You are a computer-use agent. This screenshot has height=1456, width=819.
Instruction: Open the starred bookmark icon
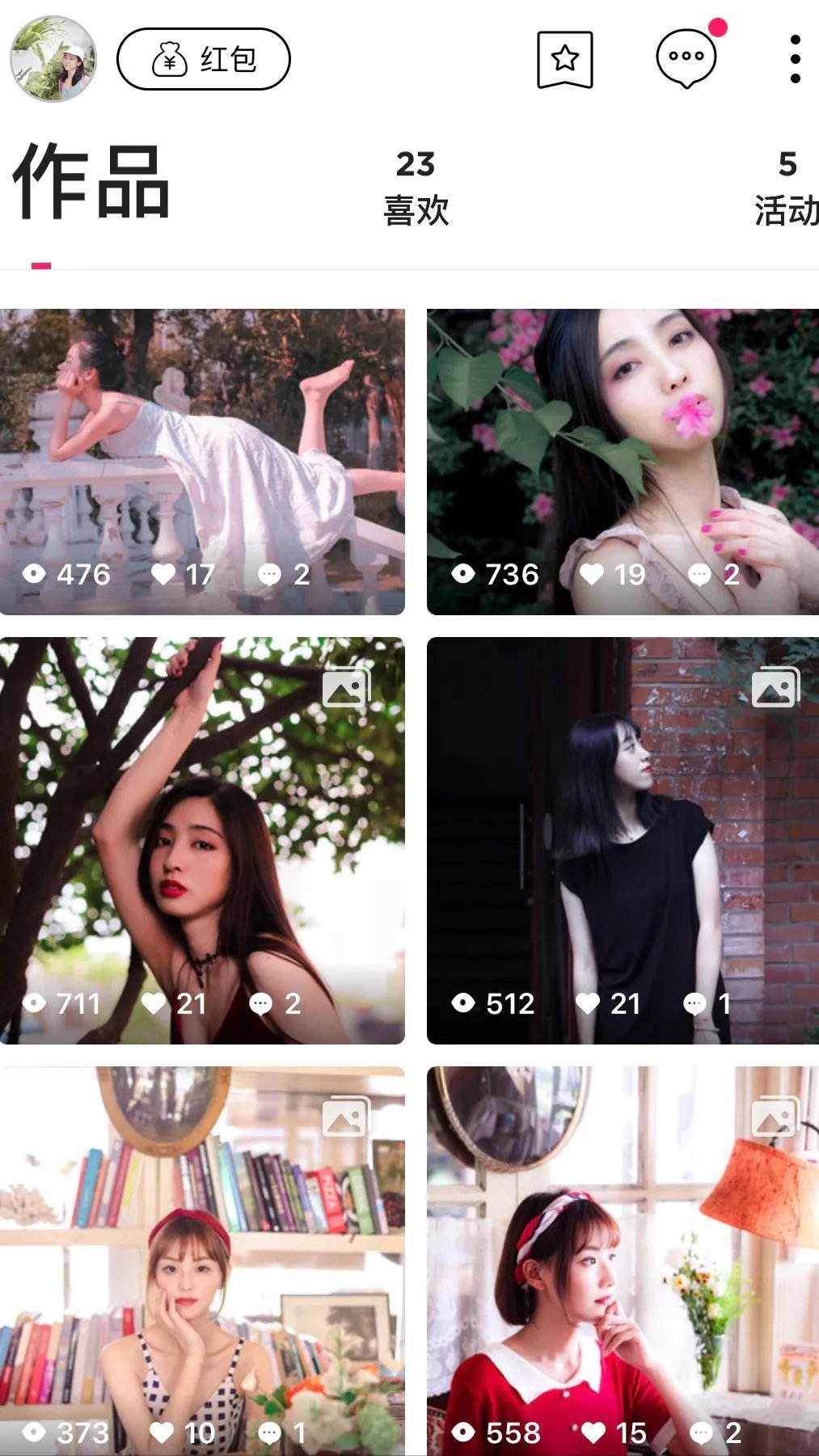(565, 59)
